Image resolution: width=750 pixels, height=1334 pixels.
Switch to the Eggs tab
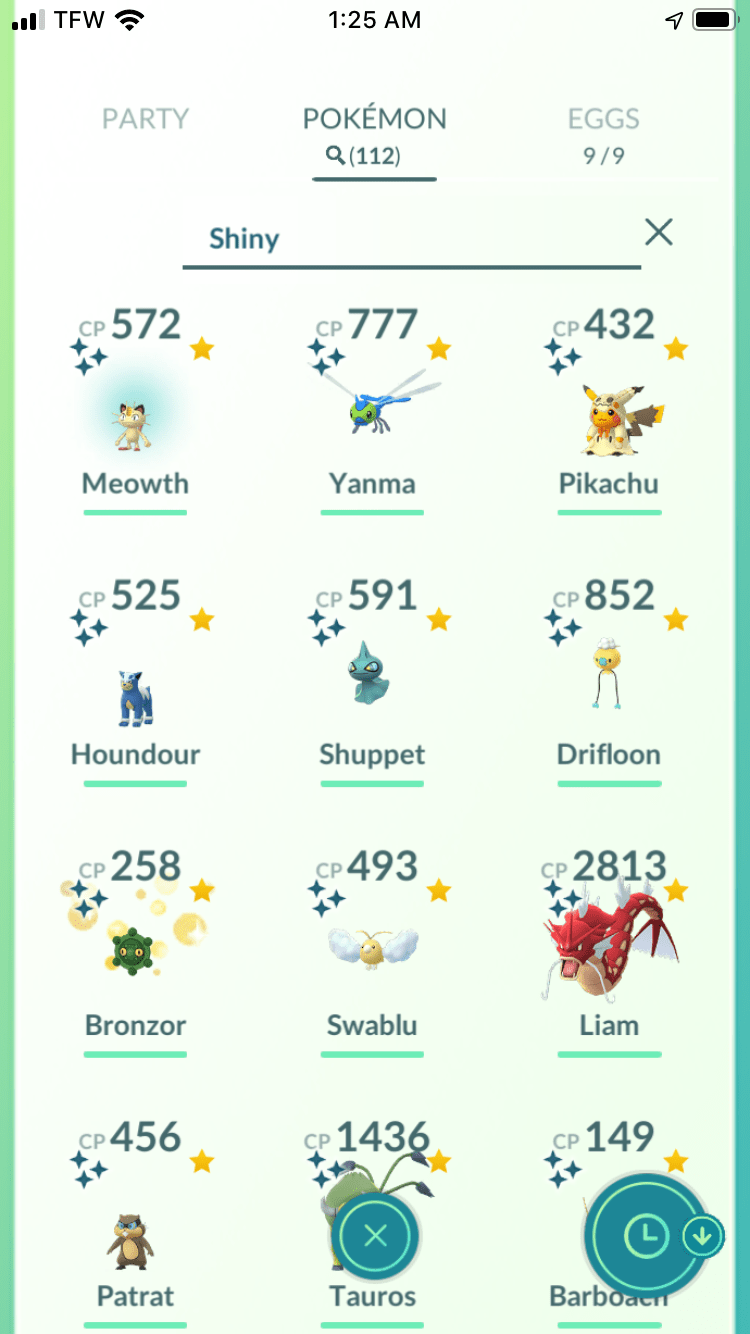tap(603, 133)
